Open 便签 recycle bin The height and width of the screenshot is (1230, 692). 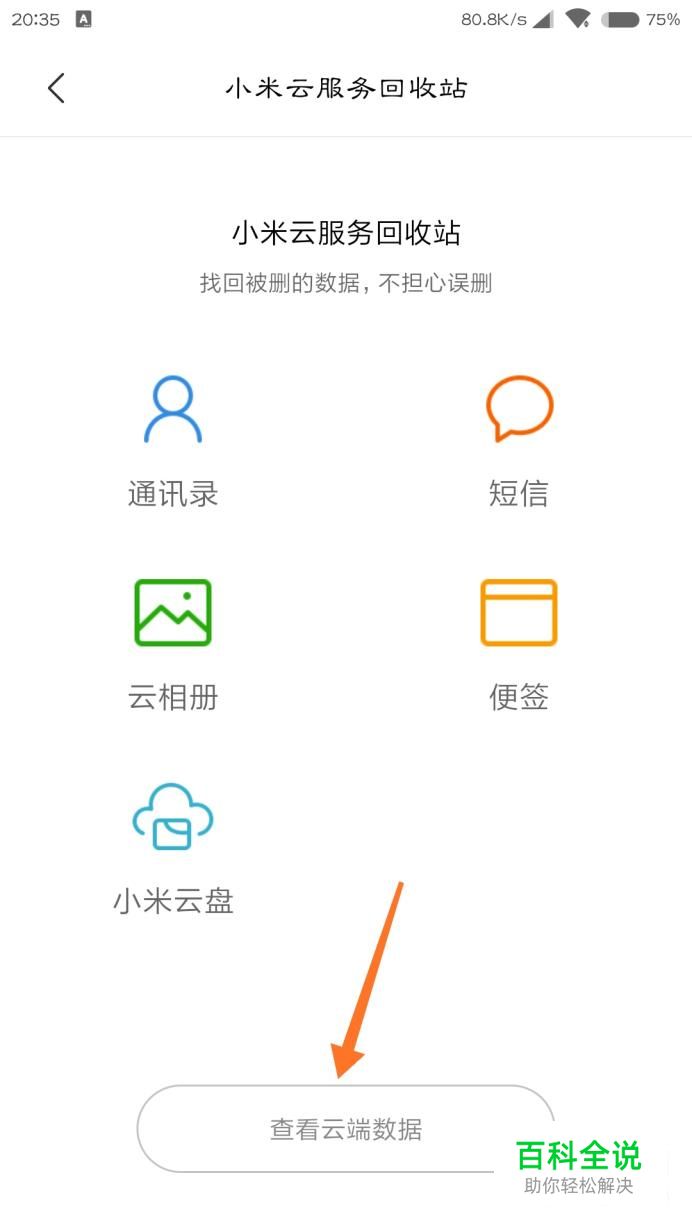point(518,645)
